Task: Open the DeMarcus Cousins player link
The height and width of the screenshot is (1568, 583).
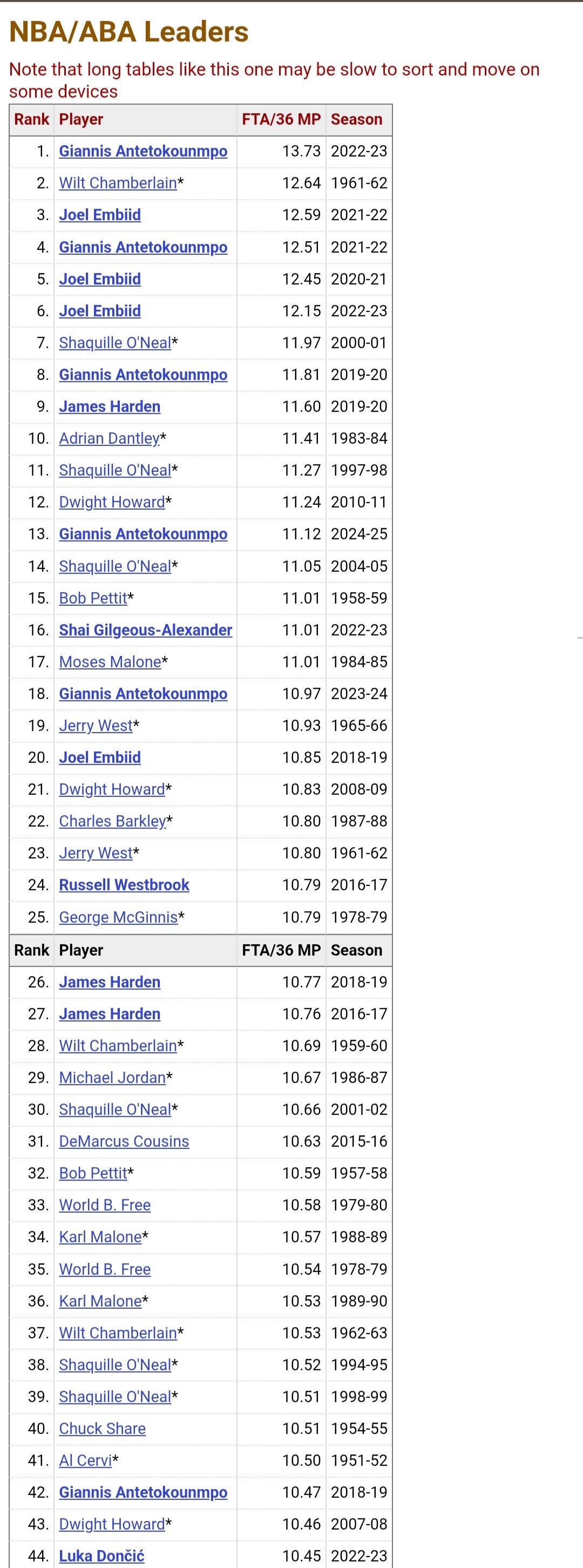Action: pyautogui.click(x=124, y=1141)
